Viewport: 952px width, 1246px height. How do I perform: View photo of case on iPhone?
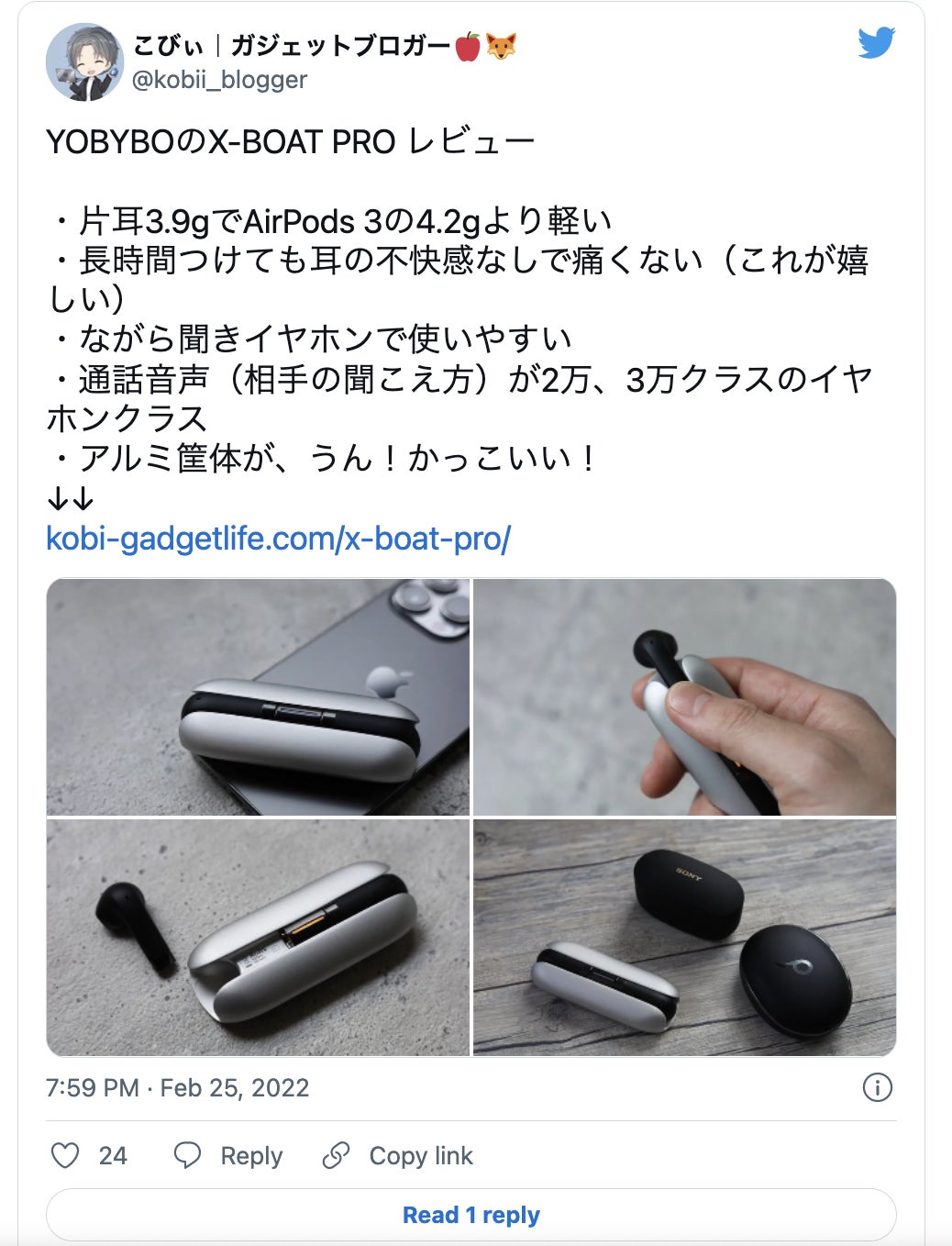(x=258, y=697)
